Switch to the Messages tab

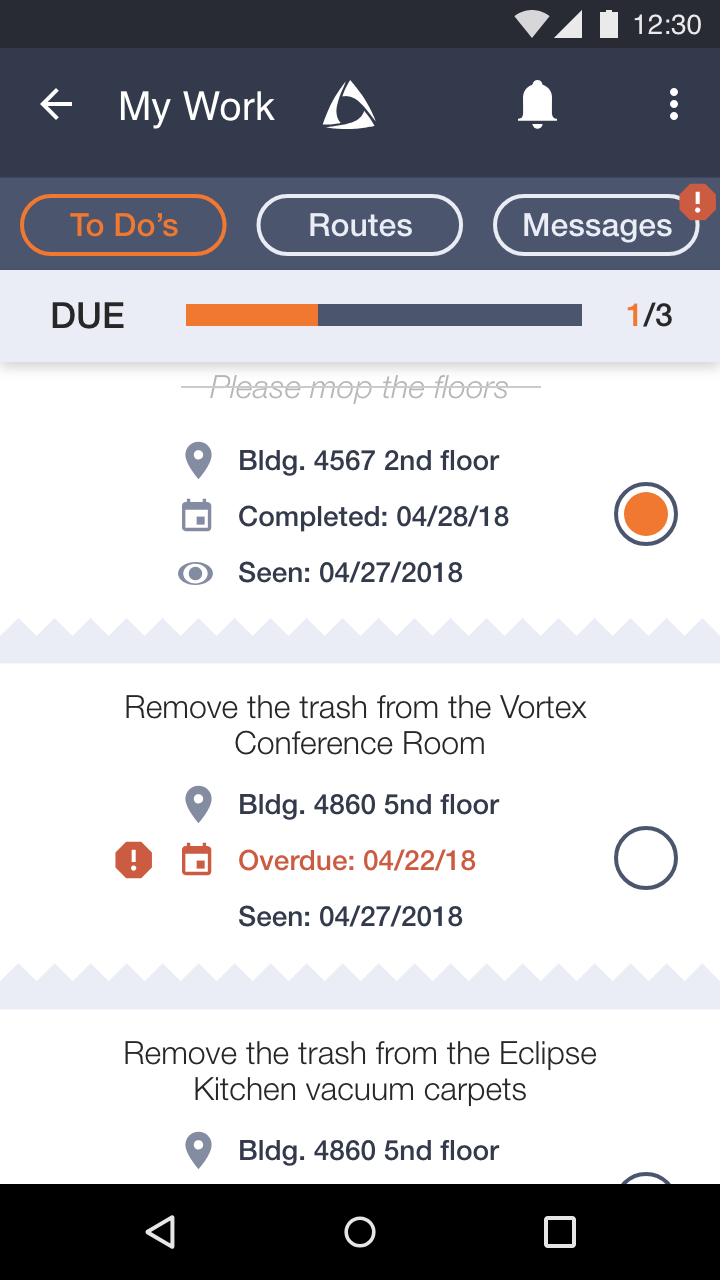click(x=597, y=225)
